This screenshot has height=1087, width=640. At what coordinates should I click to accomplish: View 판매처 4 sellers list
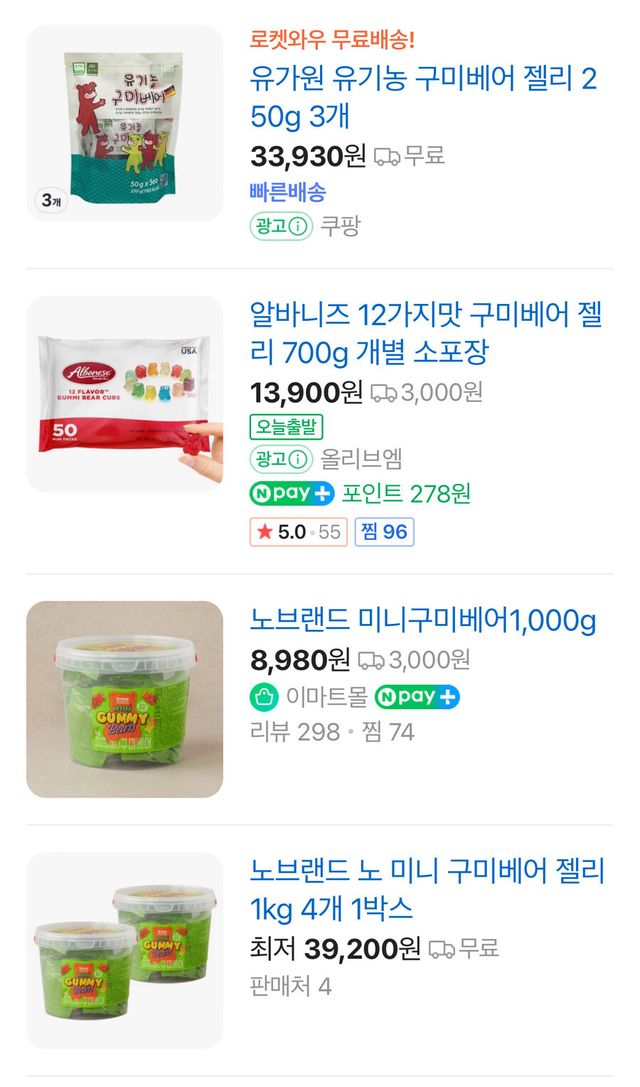[291, 986]
